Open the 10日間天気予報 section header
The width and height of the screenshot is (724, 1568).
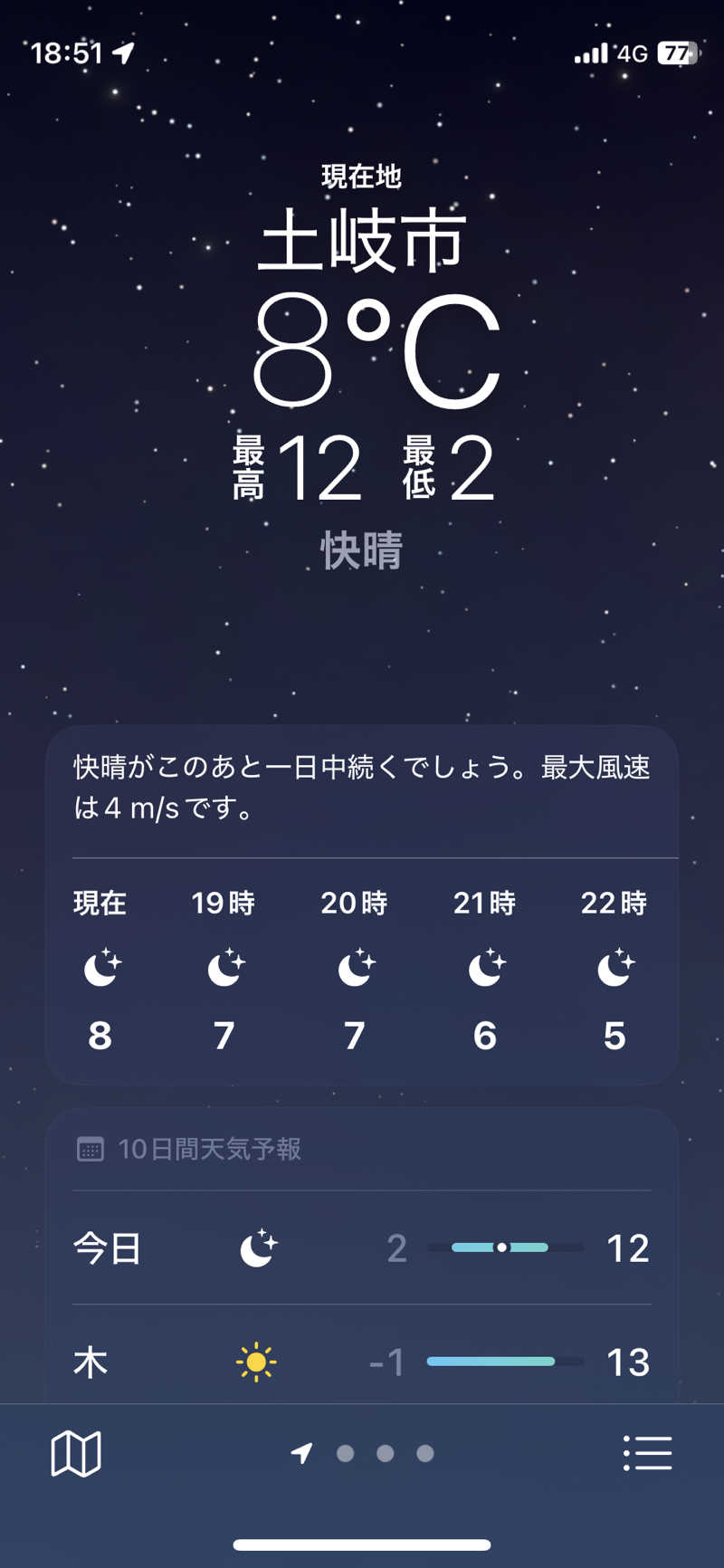tap(206, 1148)
